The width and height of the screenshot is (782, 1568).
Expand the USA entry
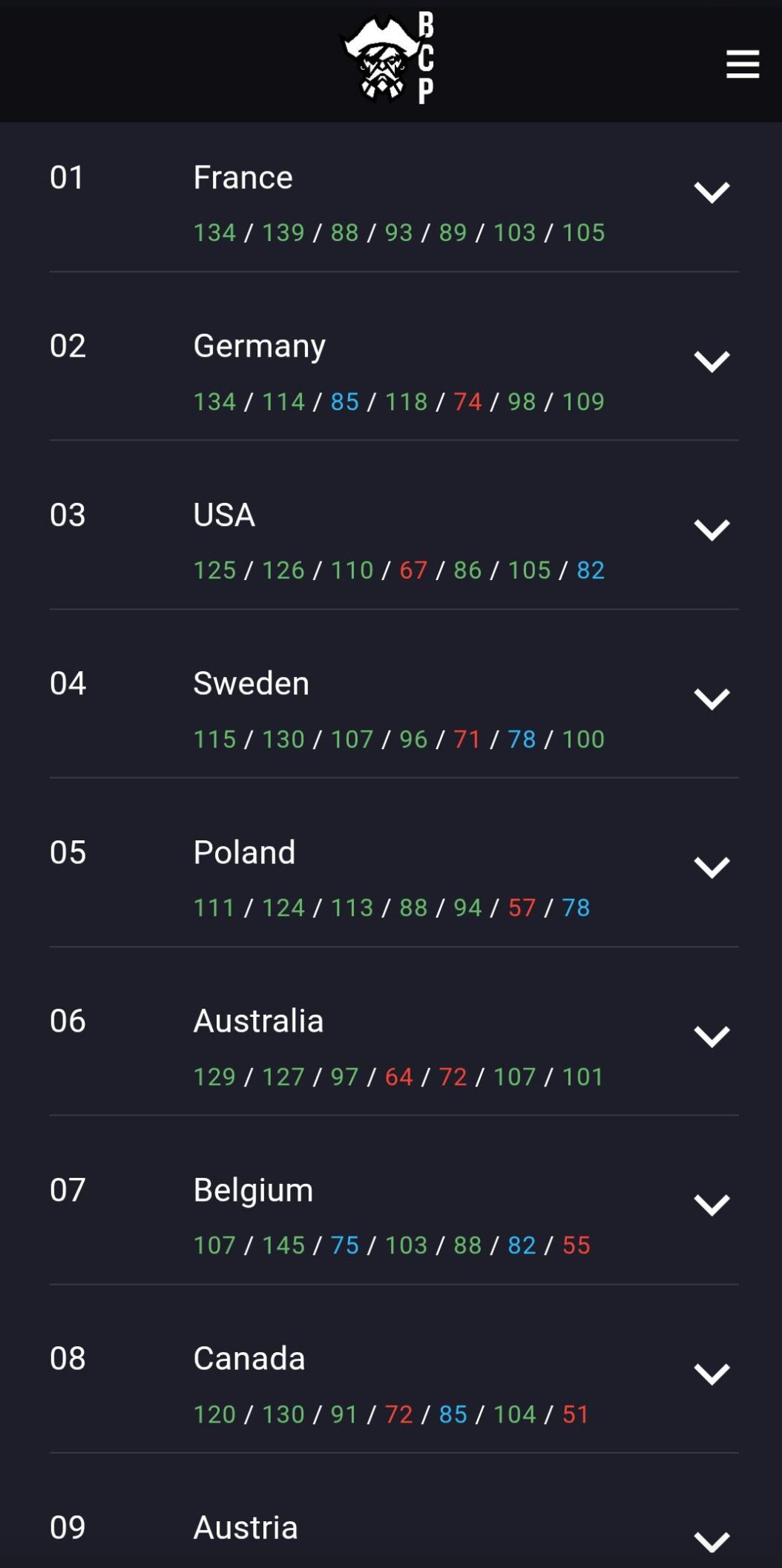(x=712, y=530)
